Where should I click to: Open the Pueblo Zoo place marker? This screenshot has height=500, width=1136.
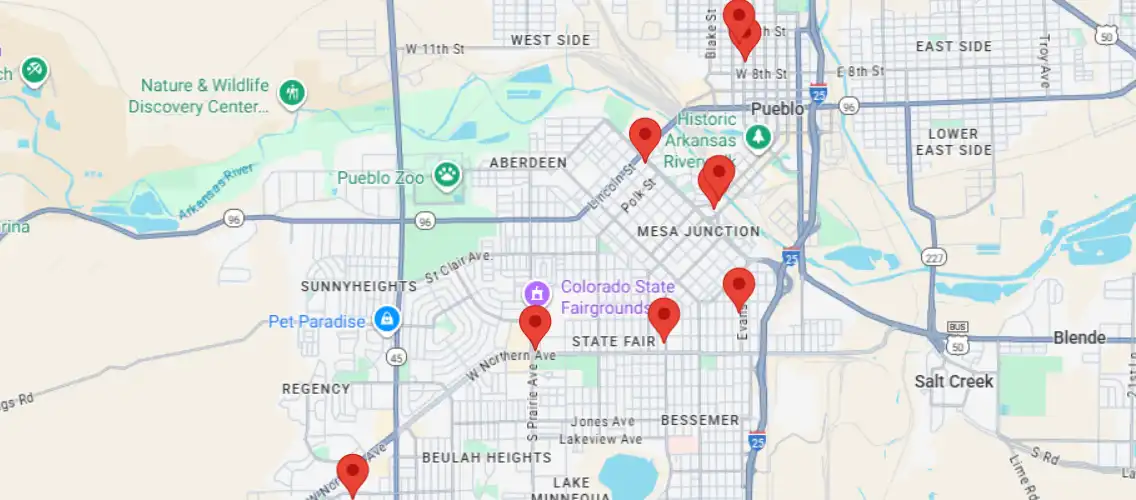tap(447, 176)
